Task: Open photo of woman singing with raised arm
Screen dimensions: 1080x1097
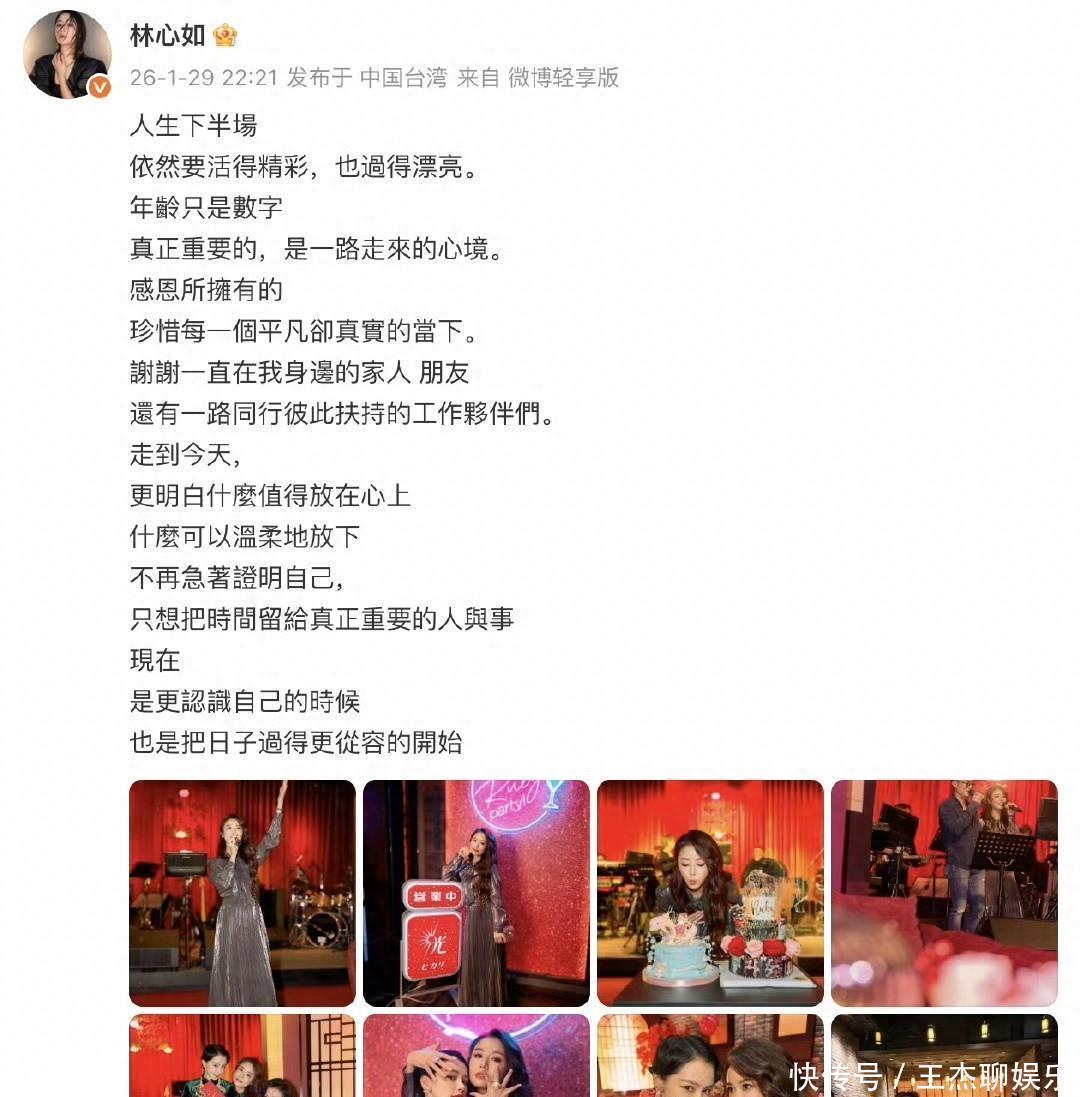Action: 242,893
